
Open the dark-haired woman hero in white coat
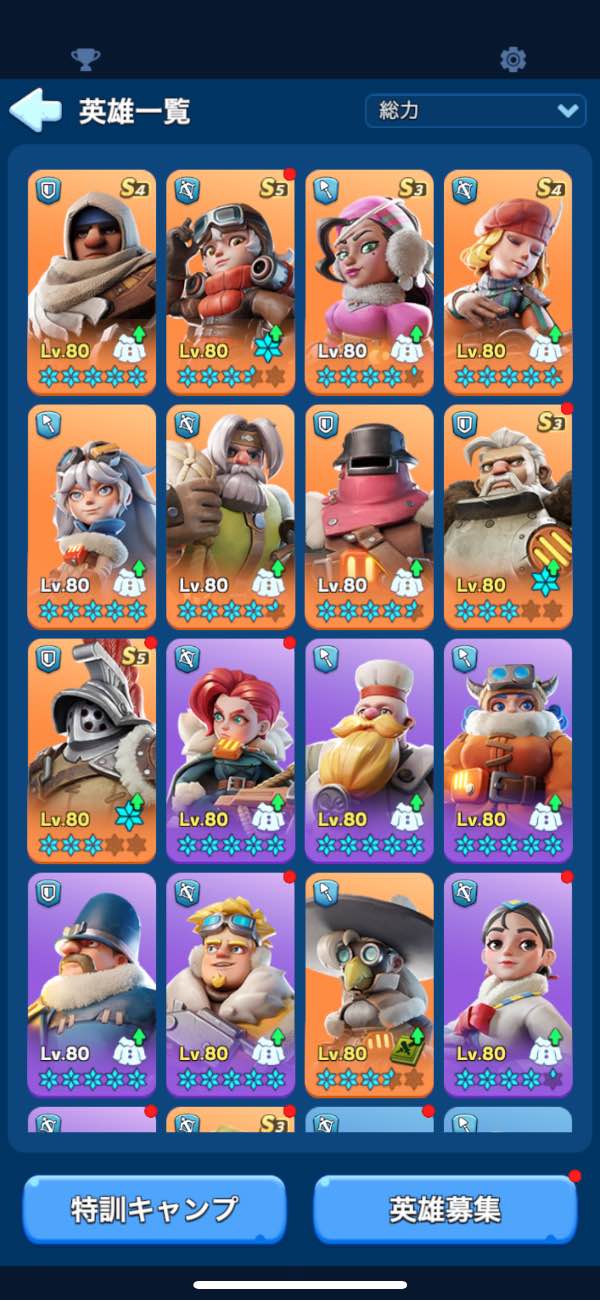[x=509, y=984]
